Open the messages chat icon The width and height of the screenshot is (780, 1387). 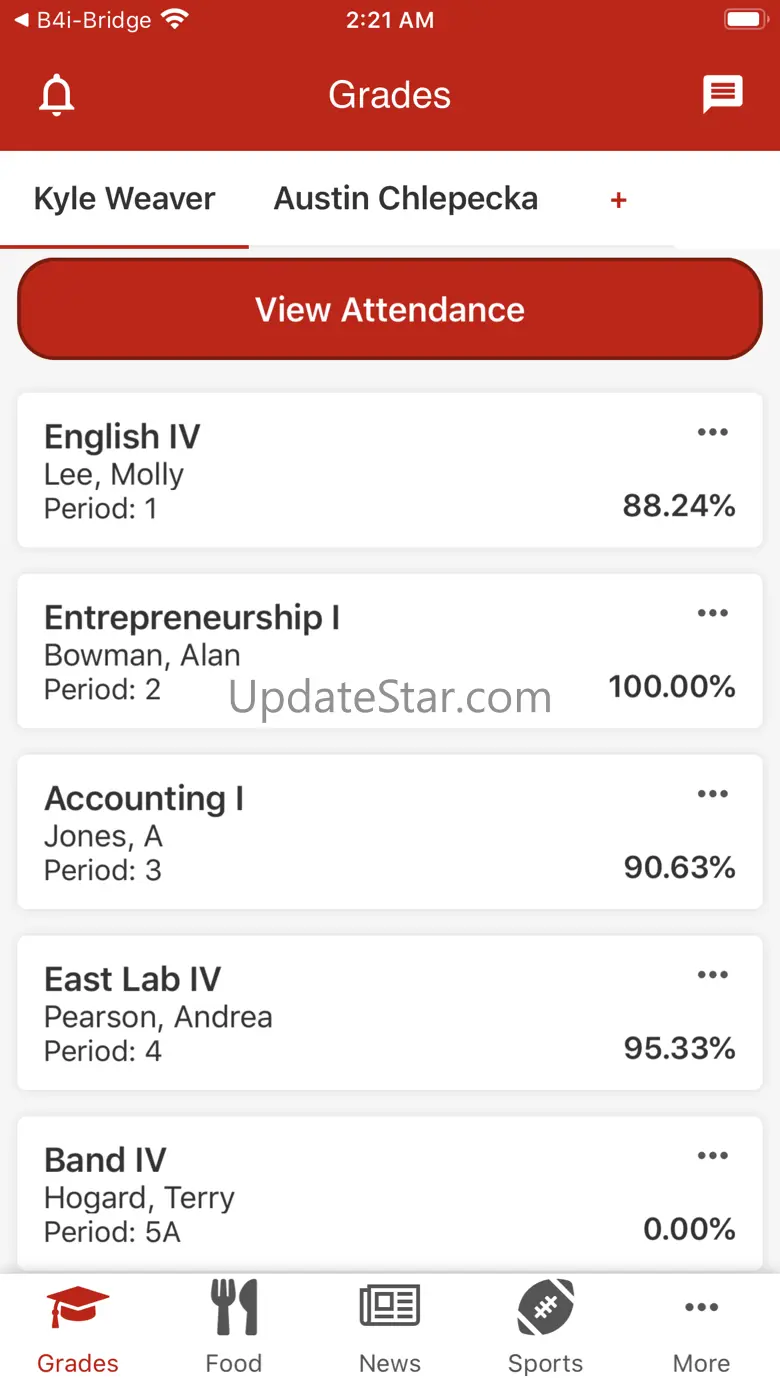[x=722, y=95]
